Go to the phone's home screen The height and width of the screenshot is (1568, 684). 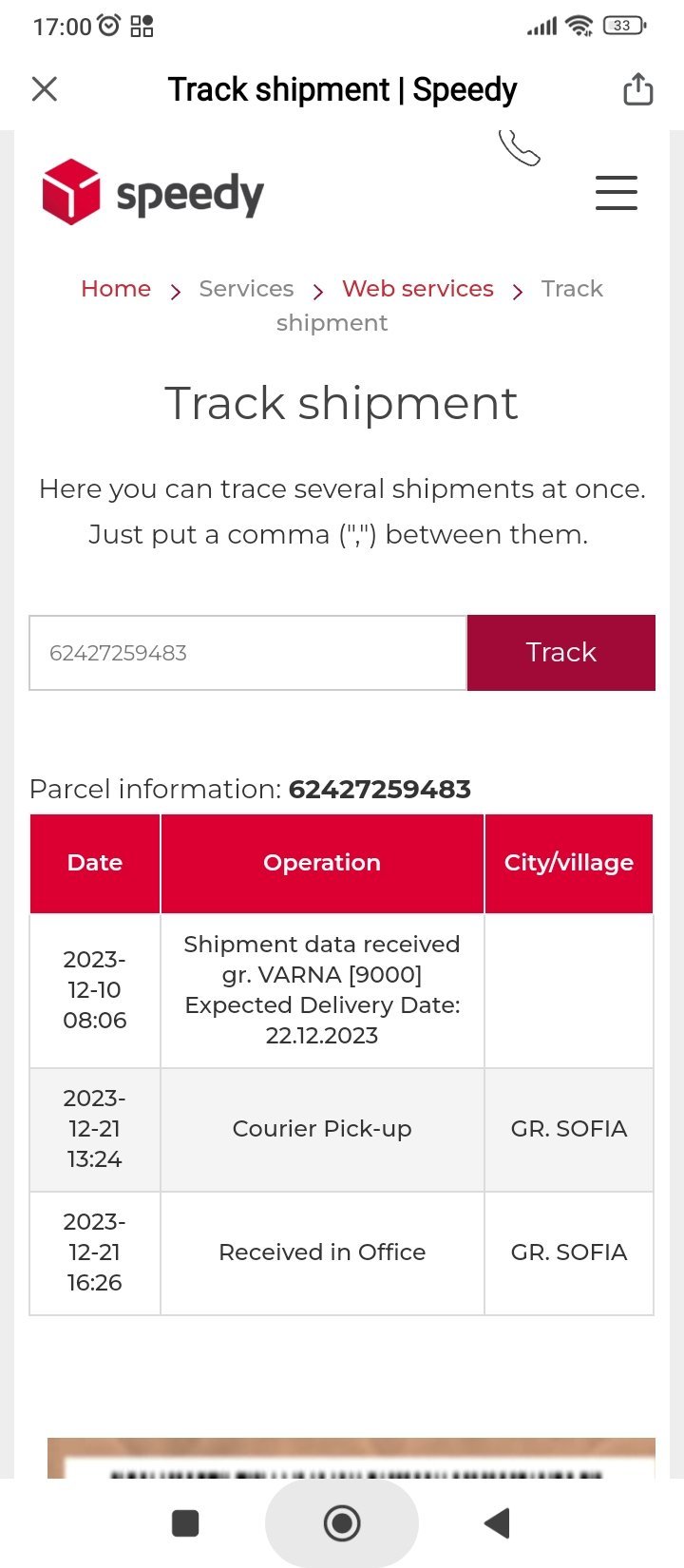click(342, 1522)
